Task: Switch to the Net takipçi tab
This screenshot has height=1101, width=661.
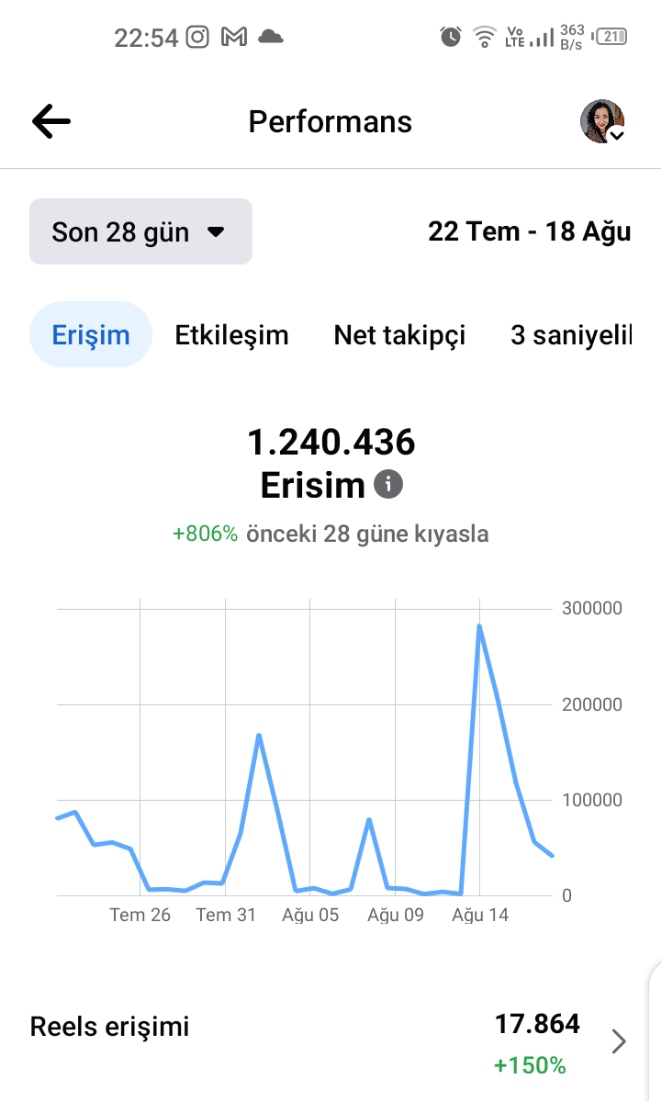Action: [400, 335]
